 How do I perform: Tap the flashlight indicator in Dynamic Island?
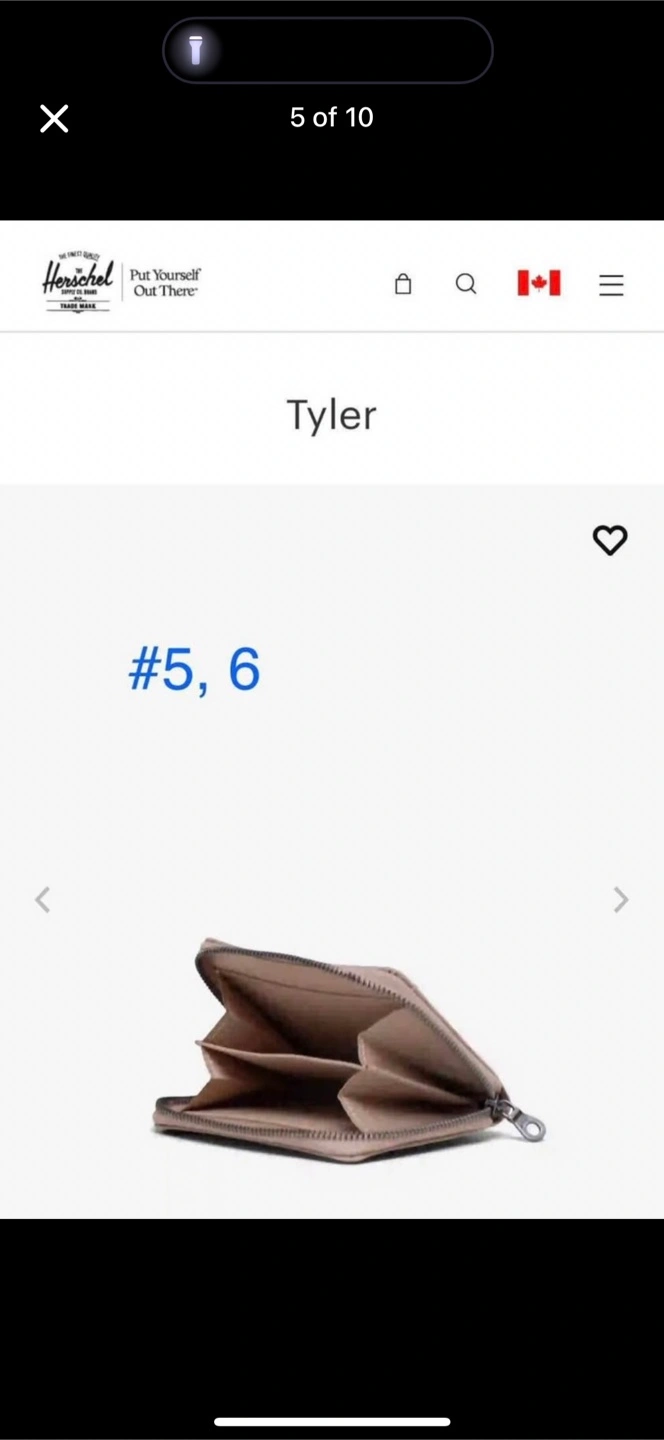click(x=196, y=50)
